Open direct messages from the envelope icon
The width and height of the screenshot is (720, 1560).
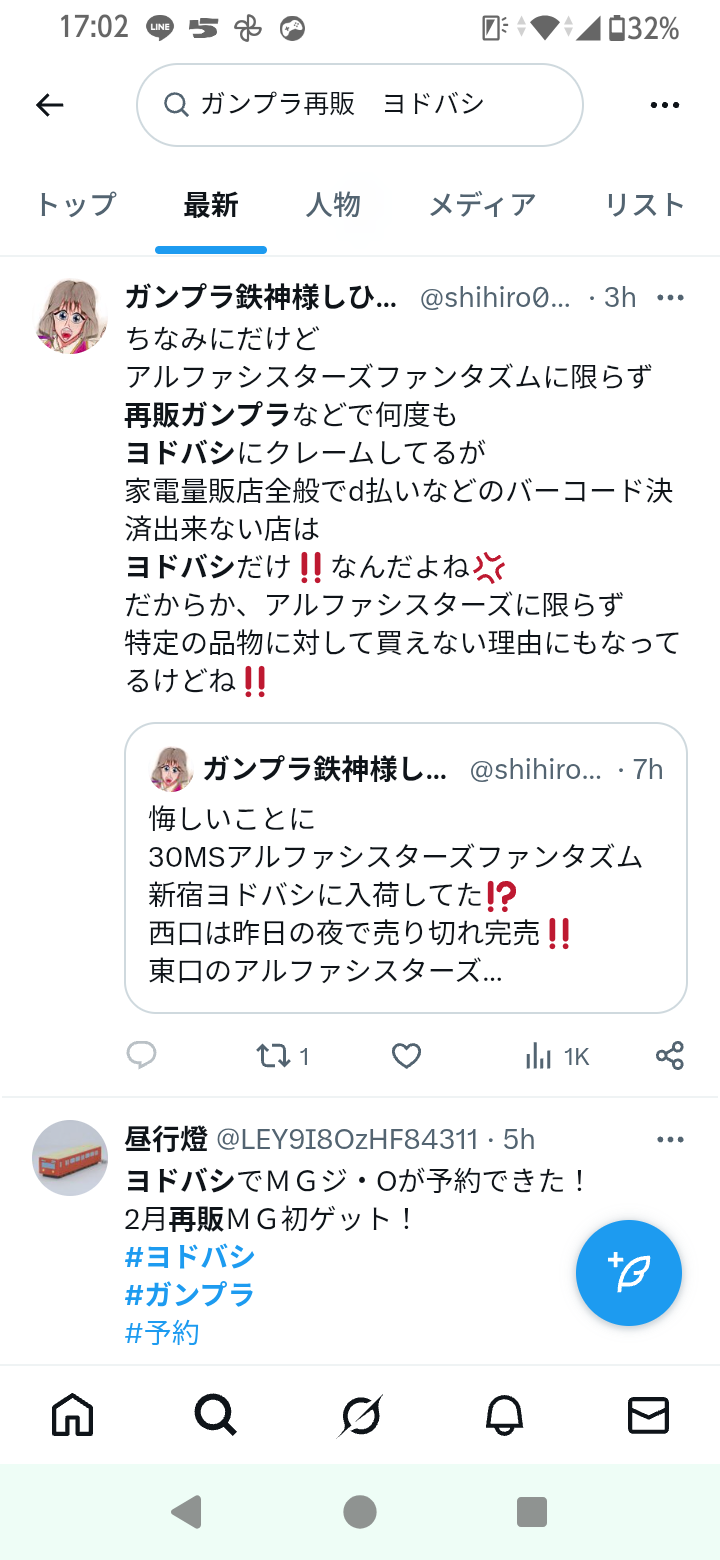tap(648, 1415)
